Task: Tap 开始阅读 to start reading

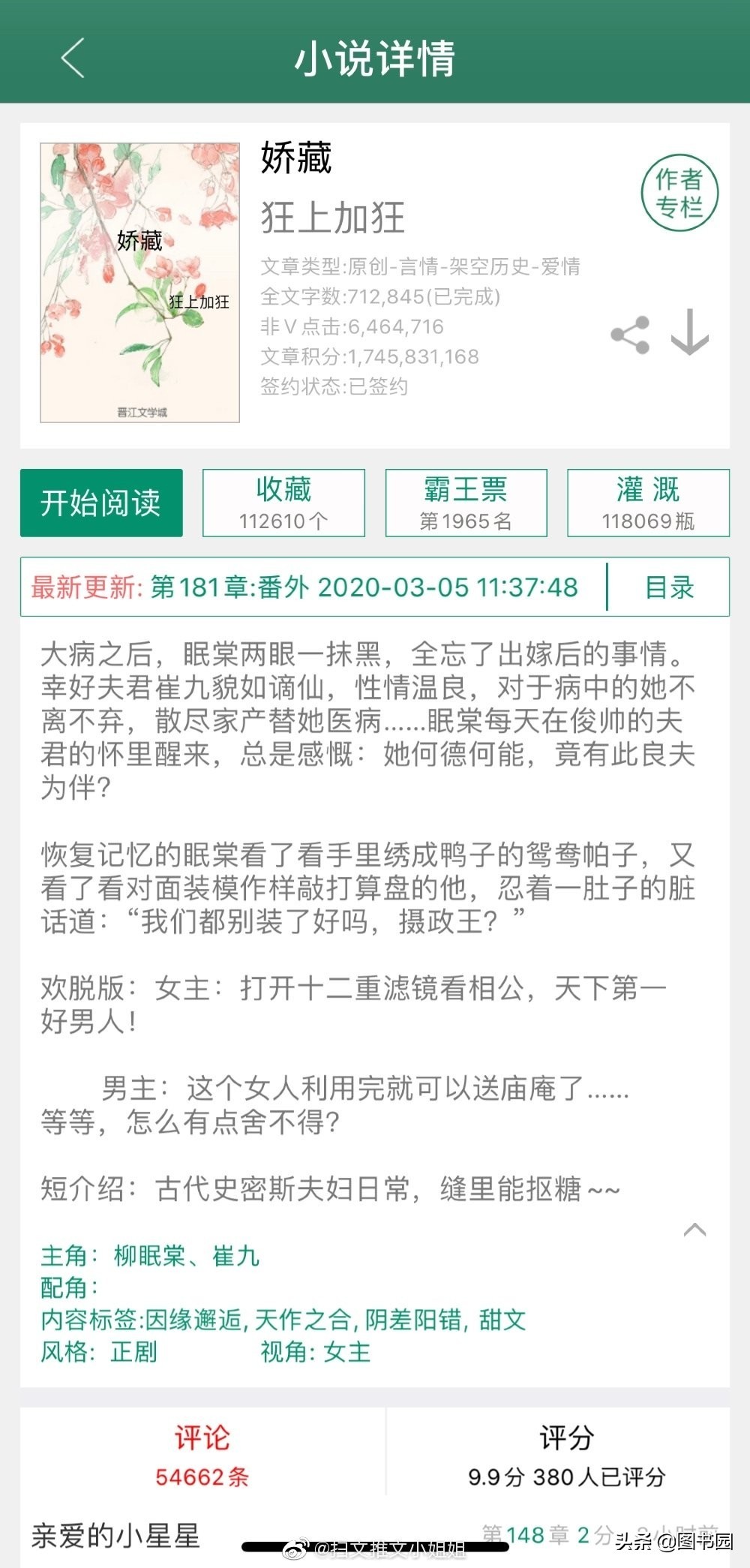Action: [101, 503]
